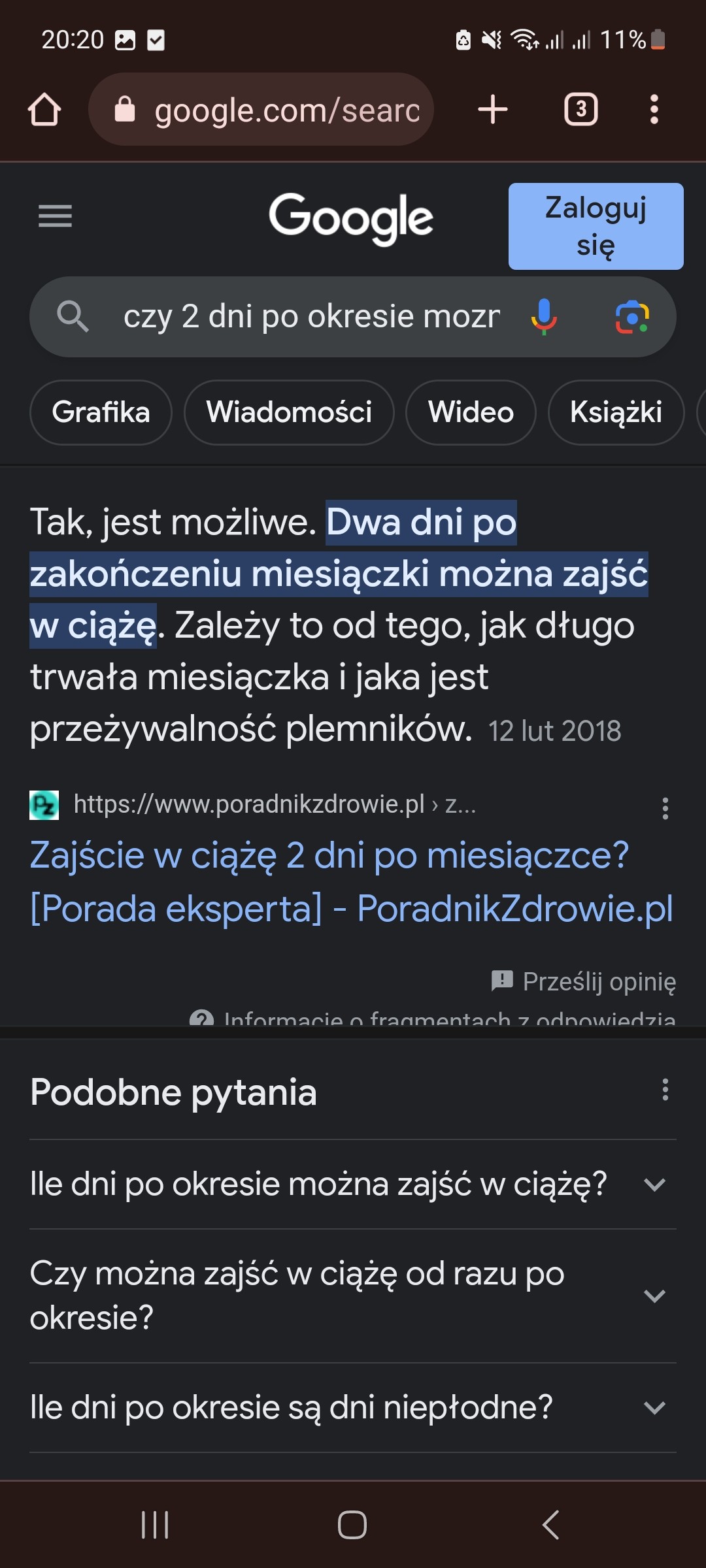The height and width of the screenshot is (1568, 706).
Task: Switch to Wiadomości results
Action: click(x=289, y=412)
